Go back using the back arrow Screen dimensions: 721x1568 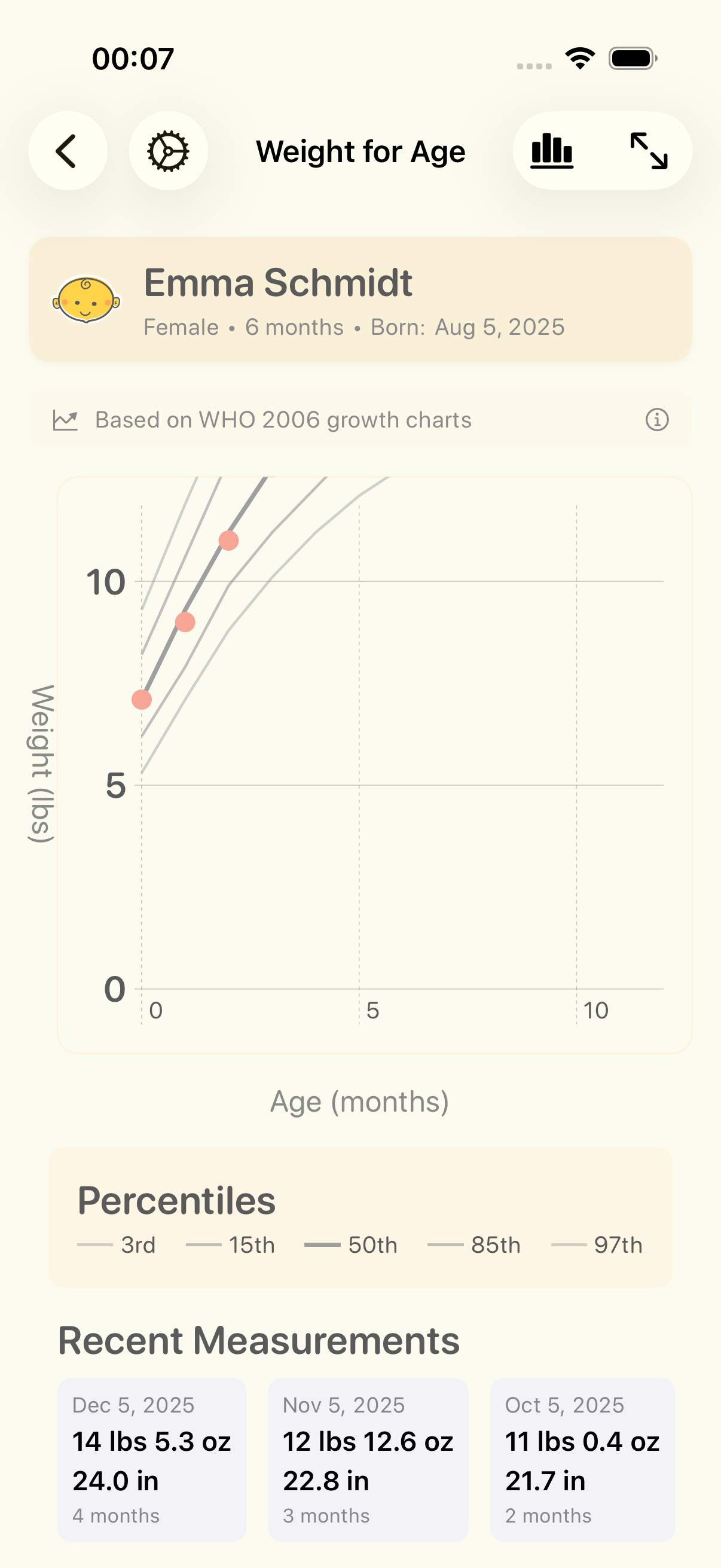point(68,151)
